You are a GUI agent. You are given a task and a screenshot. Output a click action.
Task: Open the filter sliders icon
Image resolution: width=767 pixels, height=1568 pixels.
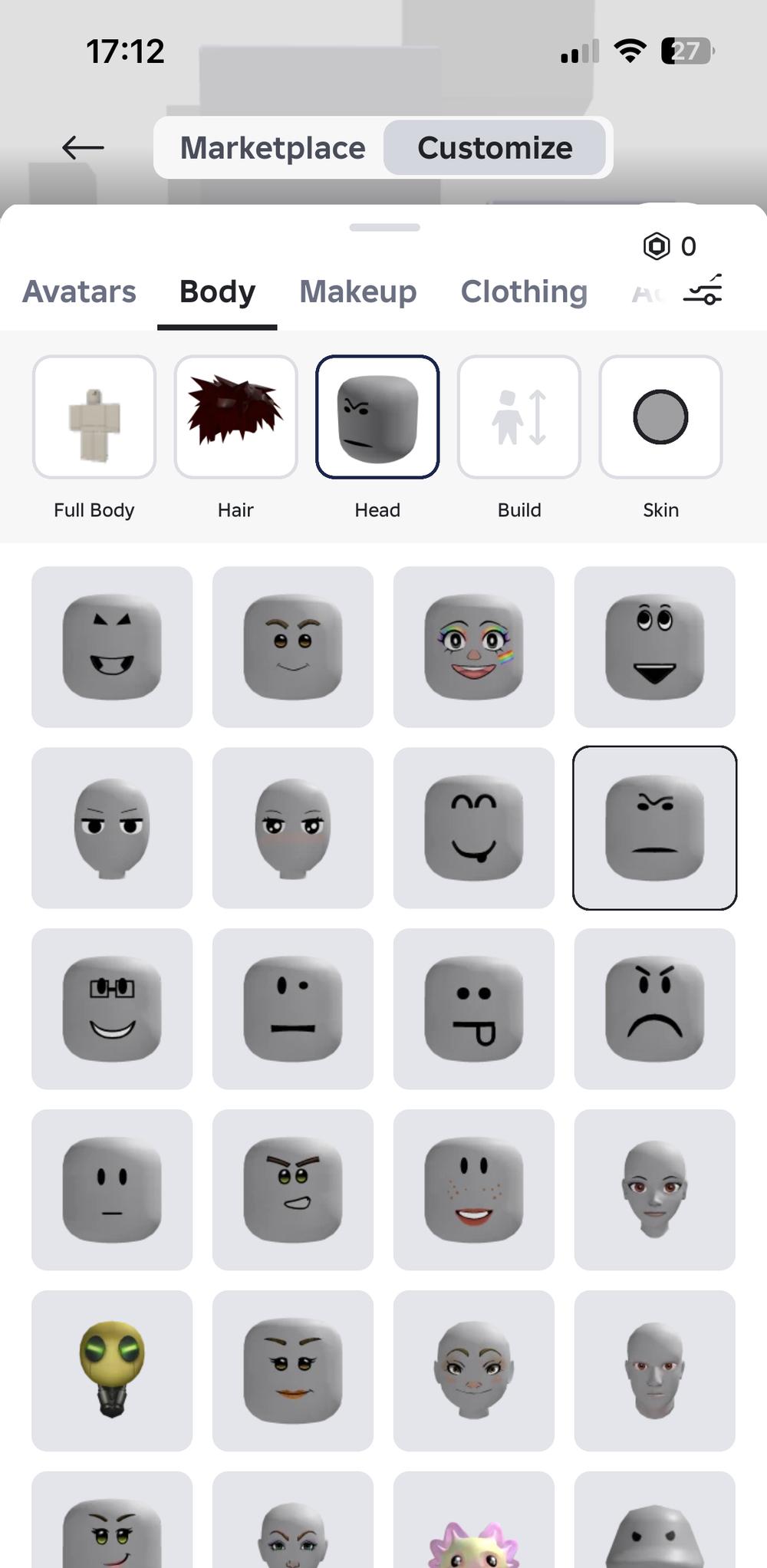coord(703,290)
